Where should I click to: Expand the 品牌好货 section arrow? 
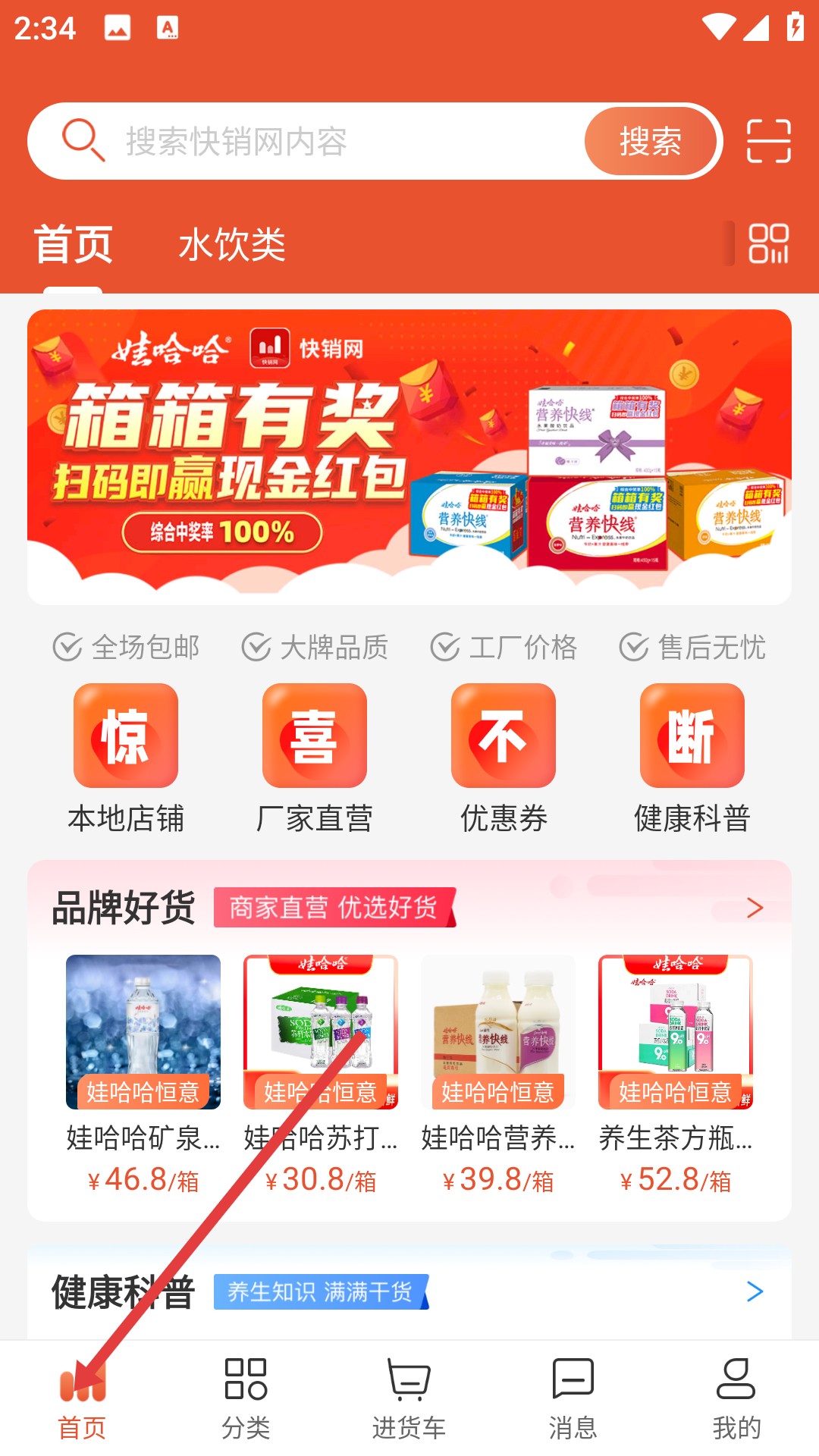click(x=754, y=908)
